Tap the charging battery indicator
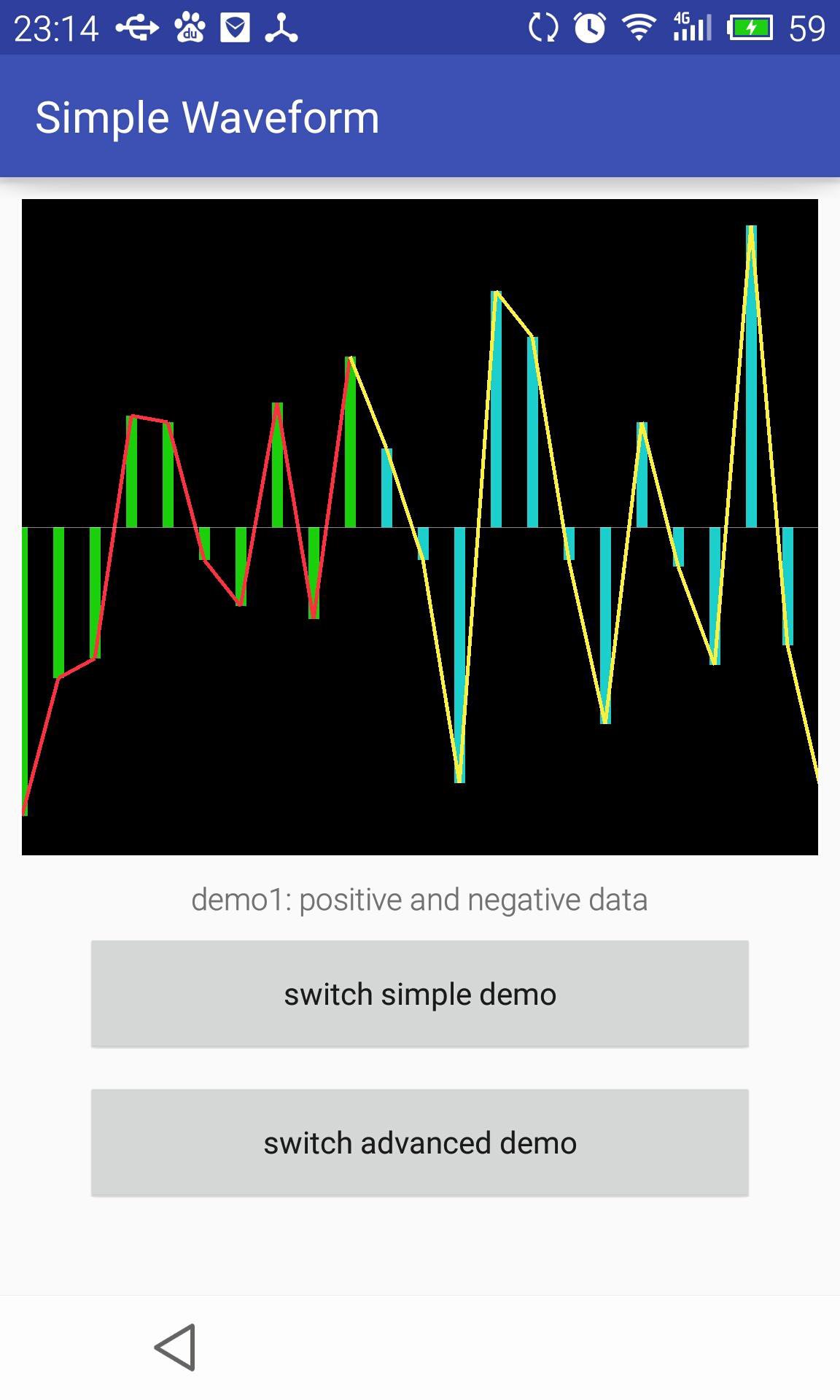The width and height of the screenshot is (840, 1400). [750, 26]
